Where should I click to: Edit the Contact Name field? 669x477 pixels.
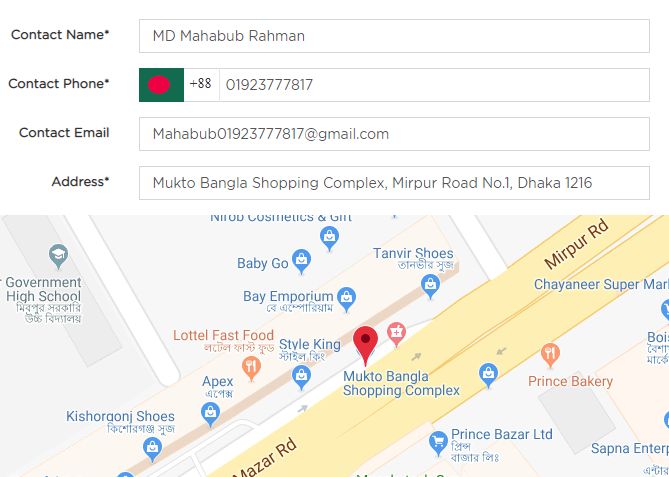[x=394, y=36]
